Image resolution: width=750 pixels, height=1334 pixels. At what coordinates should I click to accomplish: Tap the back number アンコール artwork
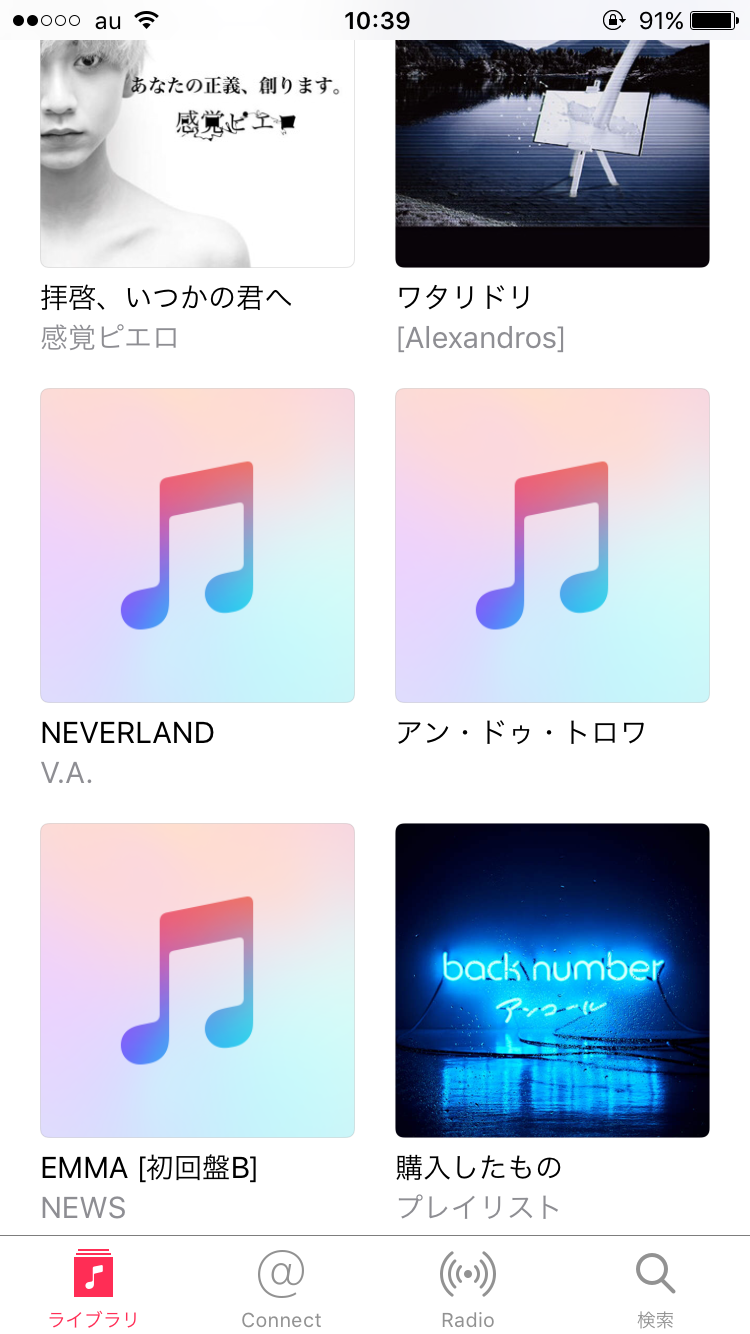[552, 980]
